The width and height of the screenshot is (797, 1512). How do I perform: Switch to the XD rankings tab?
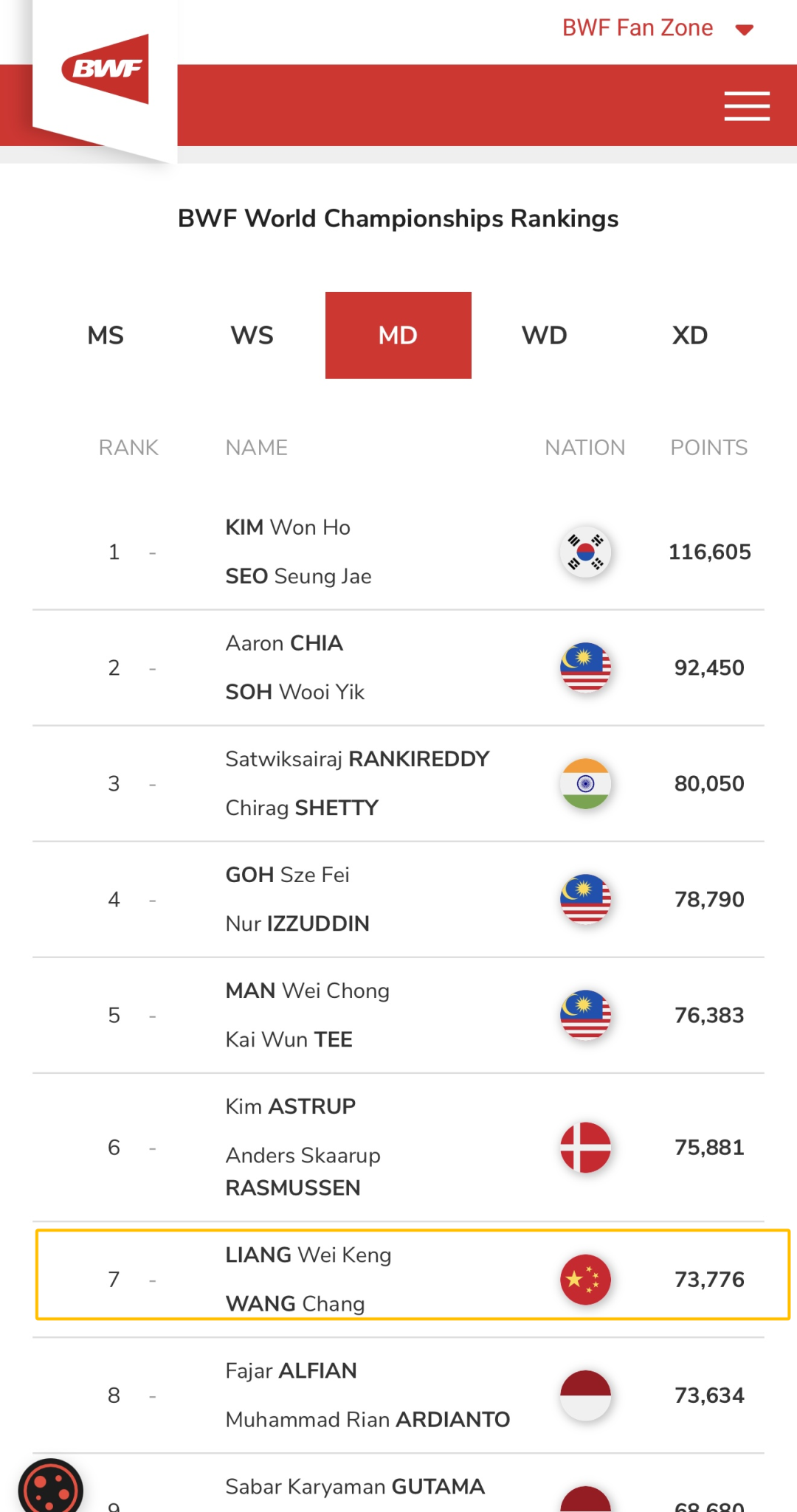coord(689,336)
